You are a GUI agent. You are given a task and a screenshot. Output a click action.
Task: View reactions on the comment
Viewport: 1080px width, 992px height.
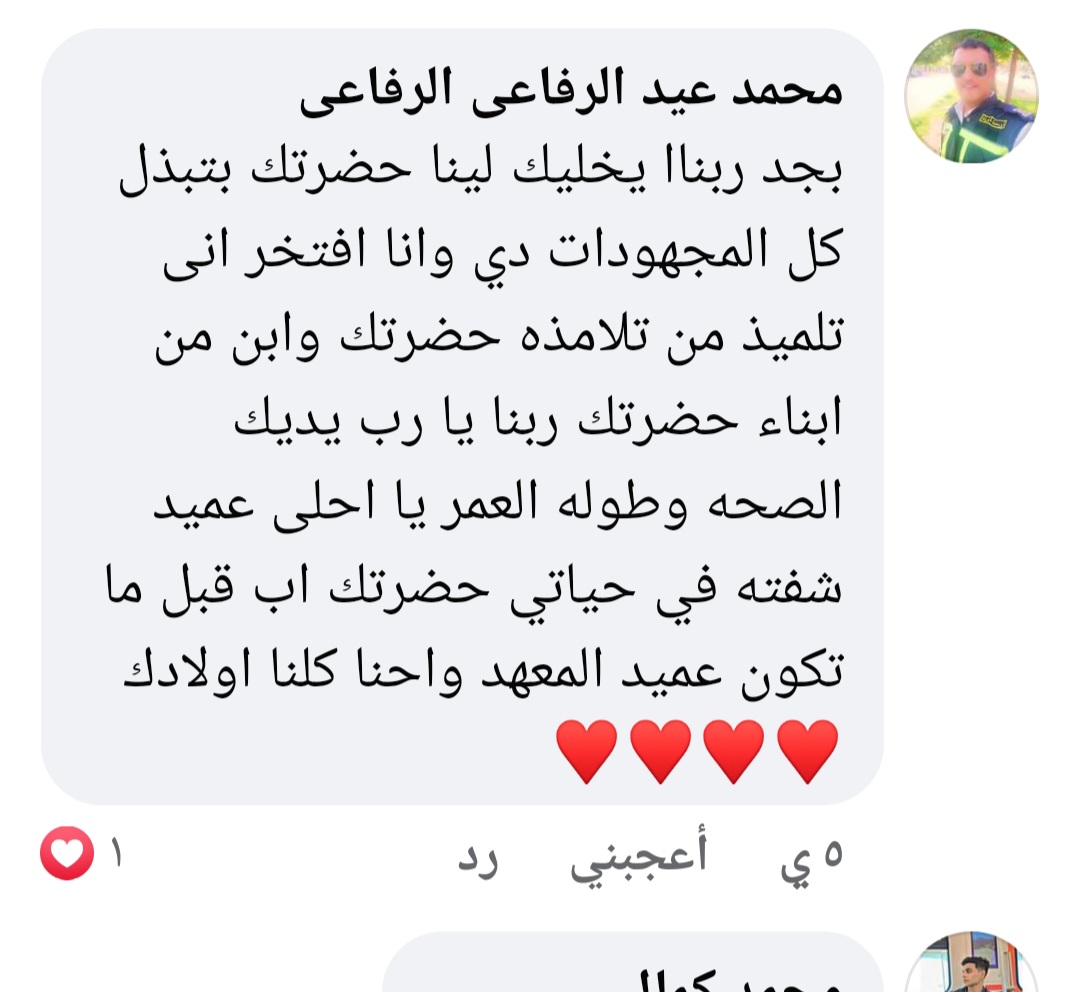78,855
